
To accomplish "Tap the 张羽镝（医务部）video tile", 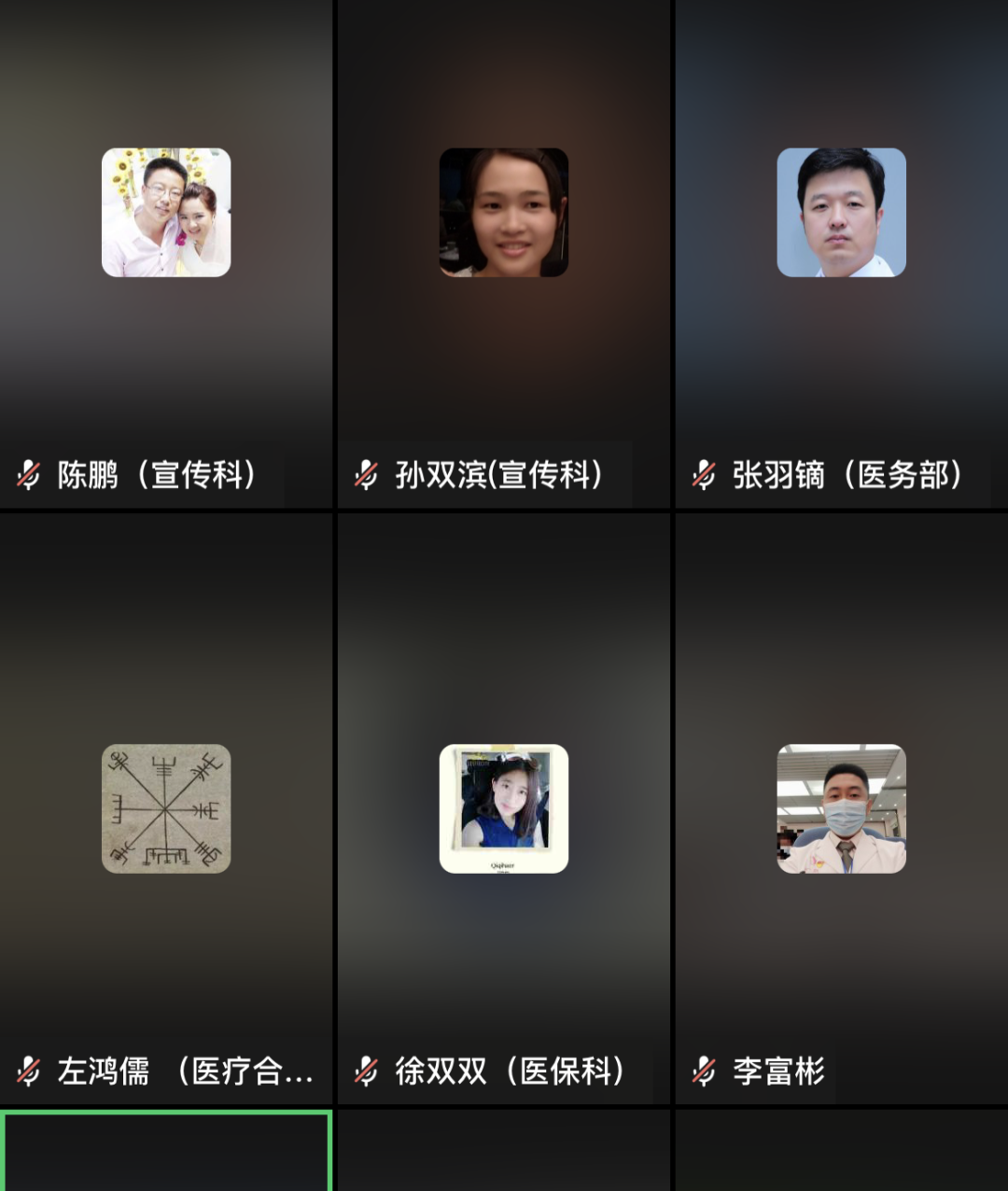I will (x=842, y=254).
